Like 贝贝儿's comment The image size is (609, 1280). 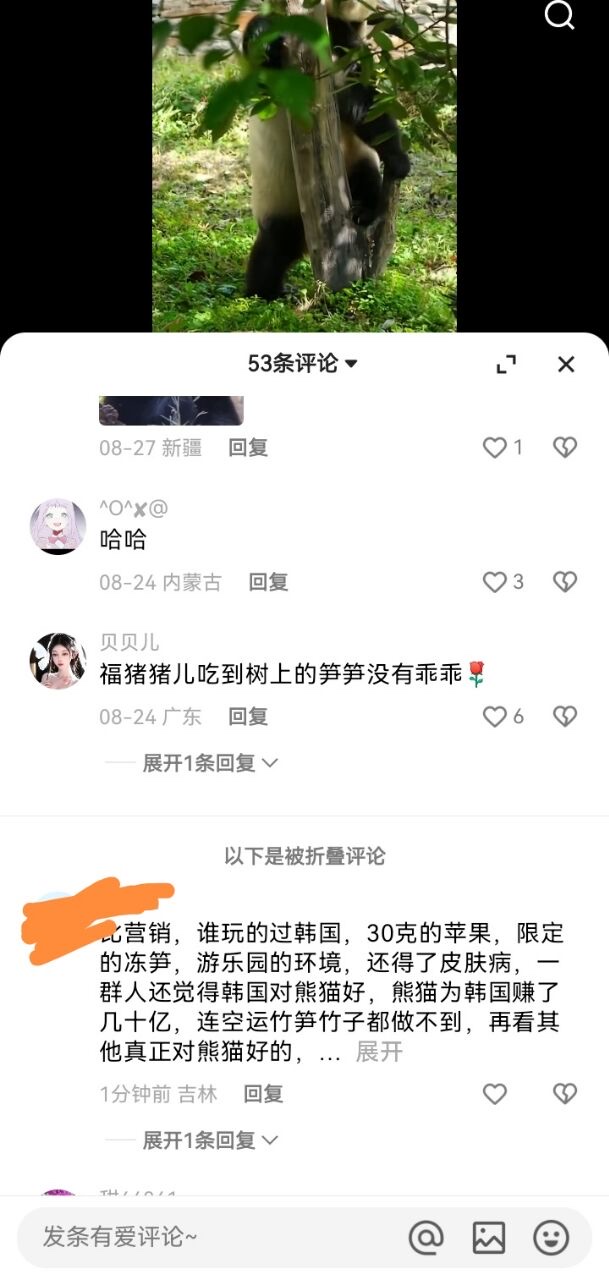click(495, 716)
